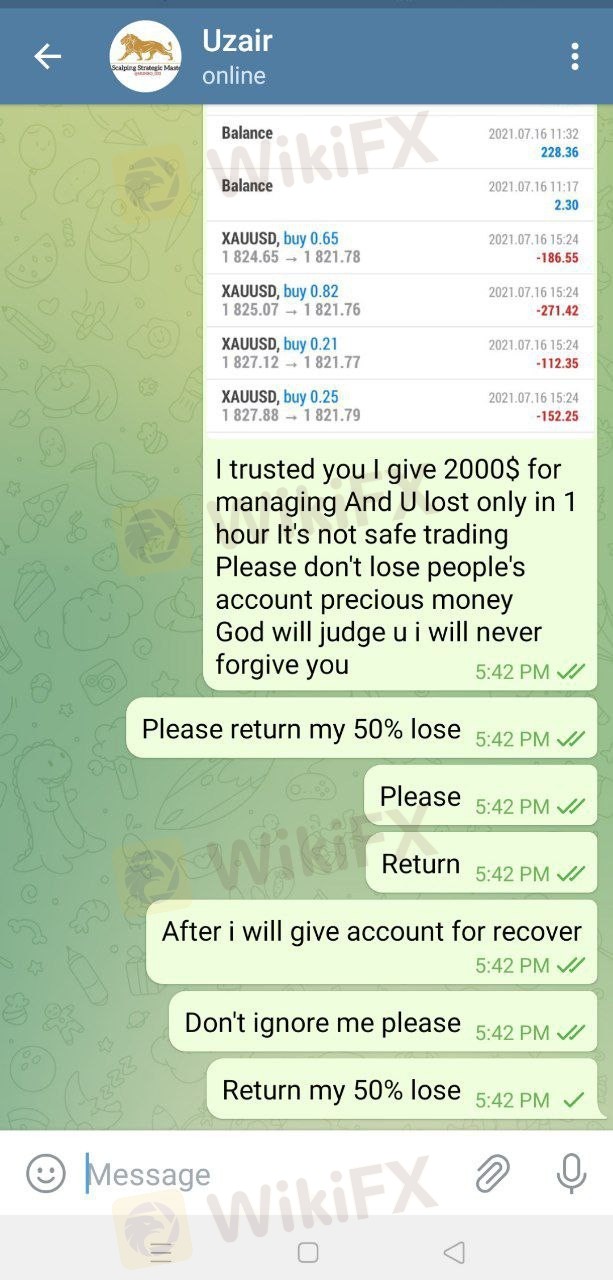The image size is (613, 1280).
Task: Open the trade history screenshot image
Action: pyautogui.click(x=400, y=270)
